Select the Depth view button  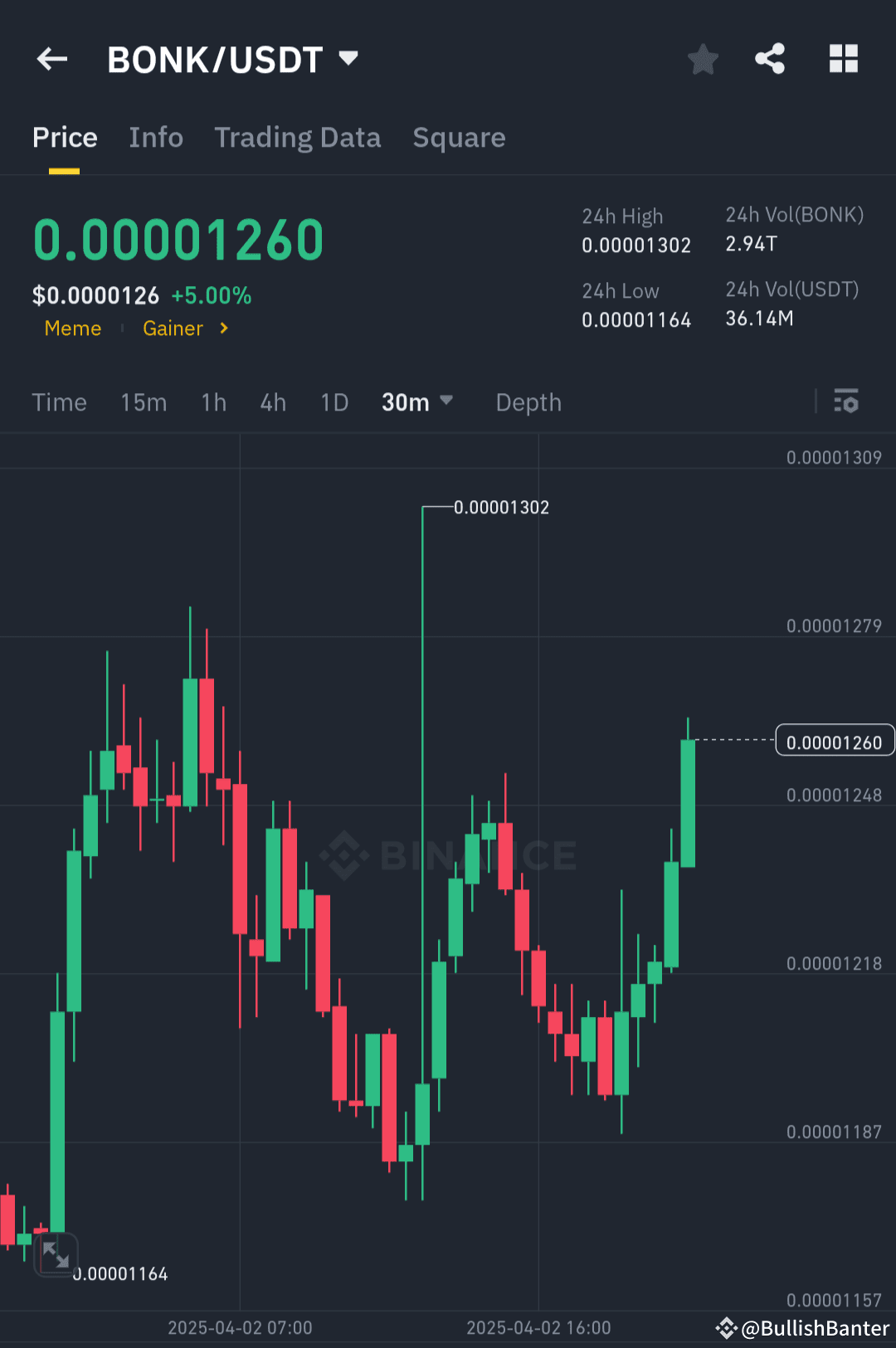tap(528, 401)
